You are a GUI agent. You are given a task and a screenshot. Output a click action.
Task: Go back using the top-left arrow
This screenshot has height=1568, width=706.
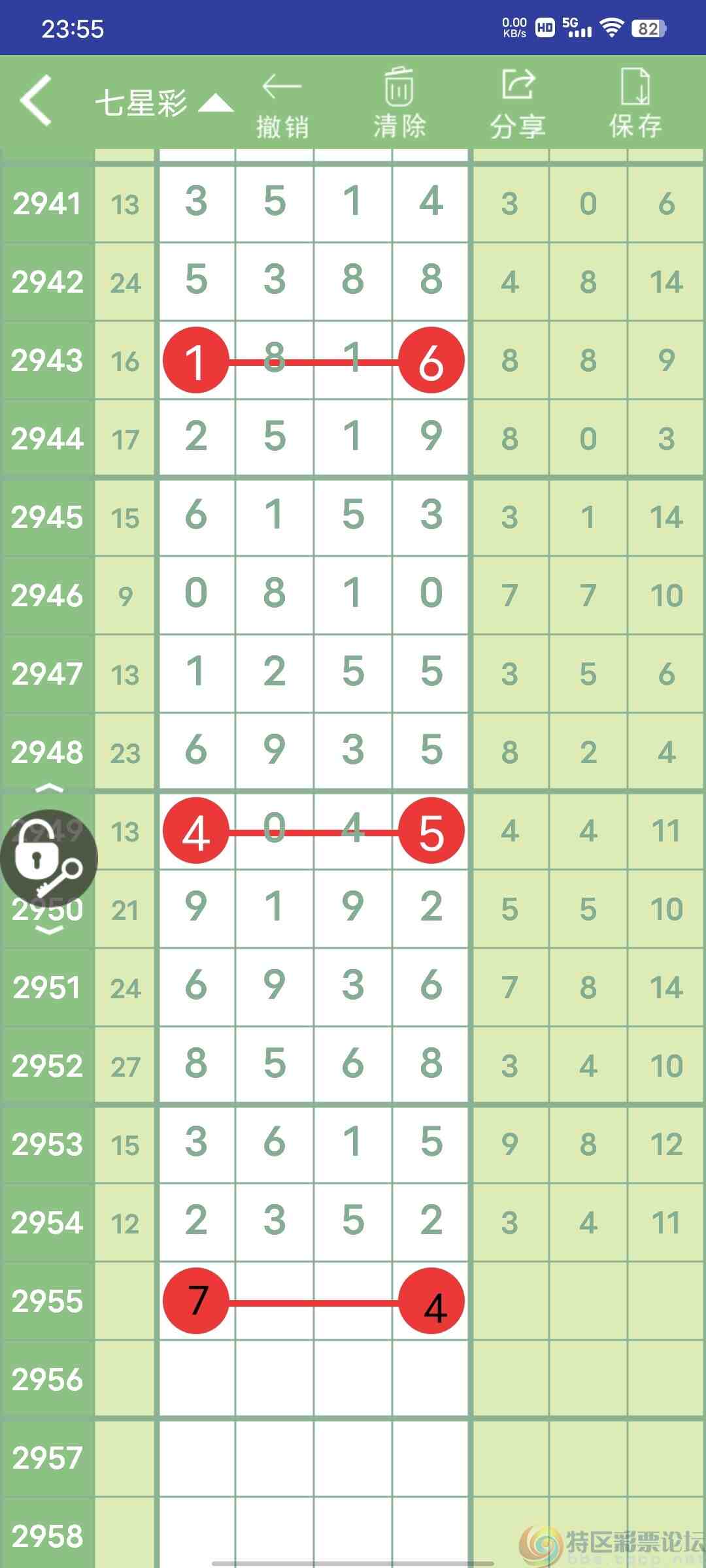pyautogui.click(x=36, y=100)
